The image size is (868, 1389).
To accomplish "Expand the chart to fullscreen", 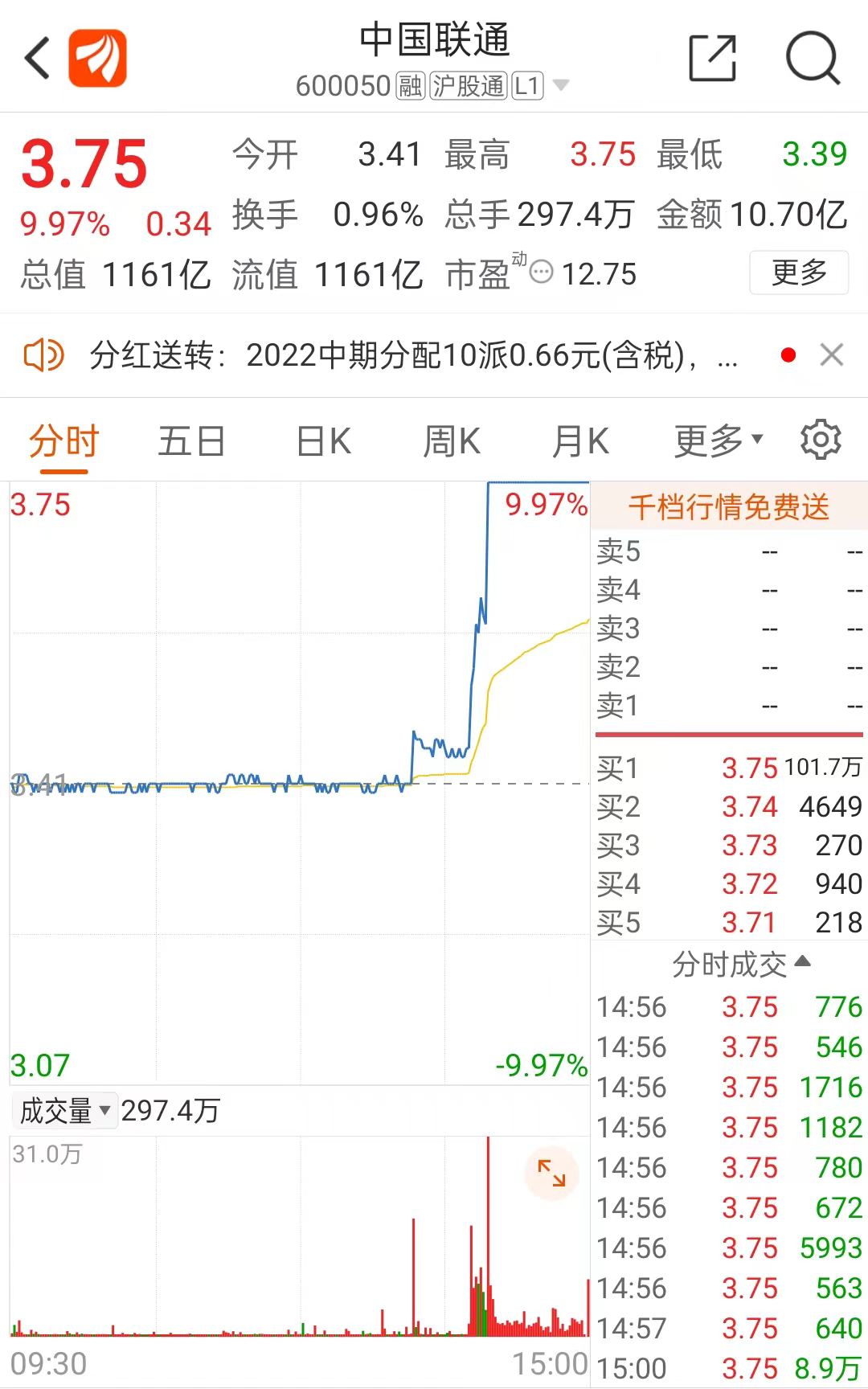I will click(x=551, y=1174).
